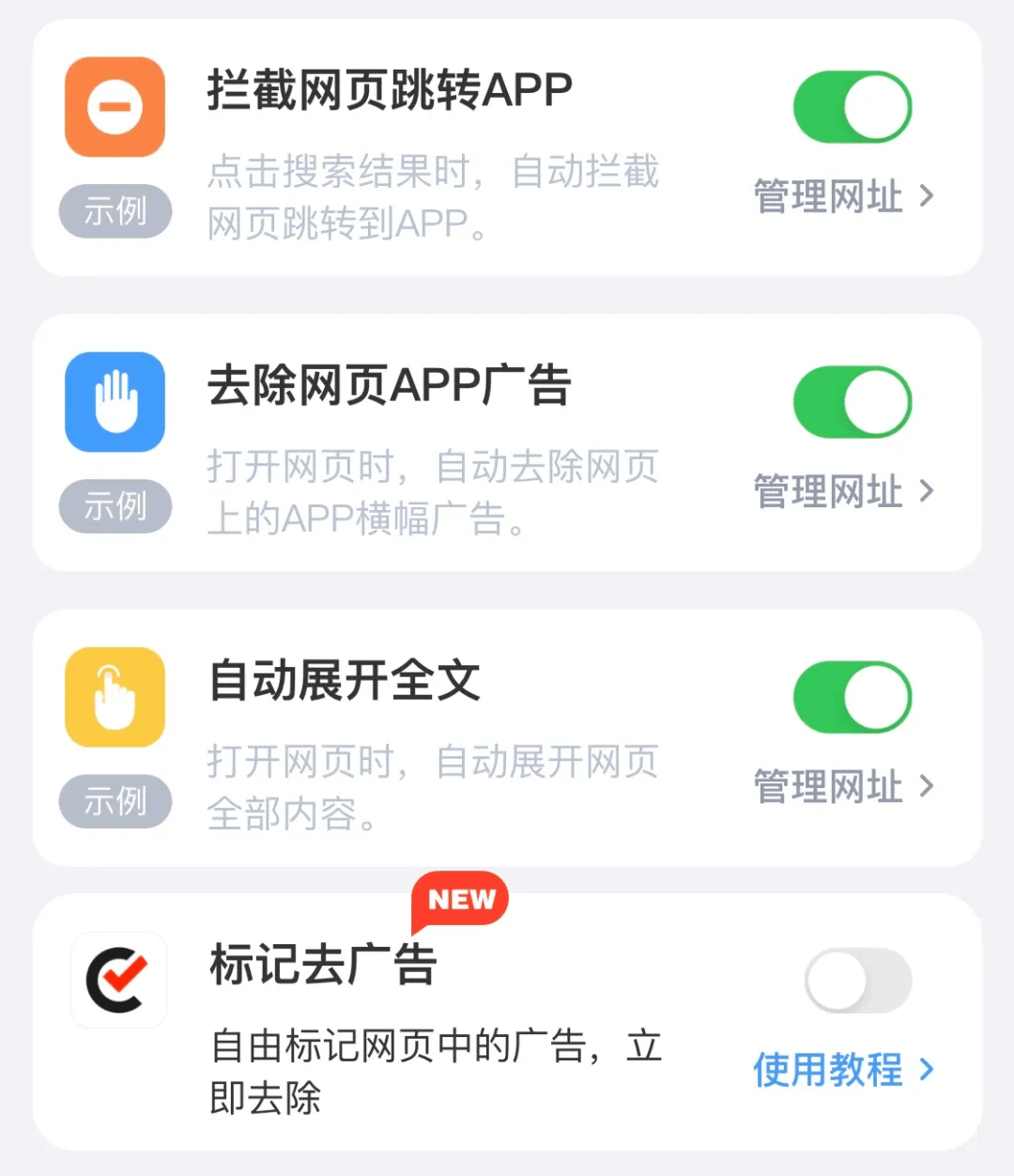Image resolution: width=1014 pixels, height=1176 pixels.
Task: Enable the 标记去广告 toggle
Action: point(858,981)
